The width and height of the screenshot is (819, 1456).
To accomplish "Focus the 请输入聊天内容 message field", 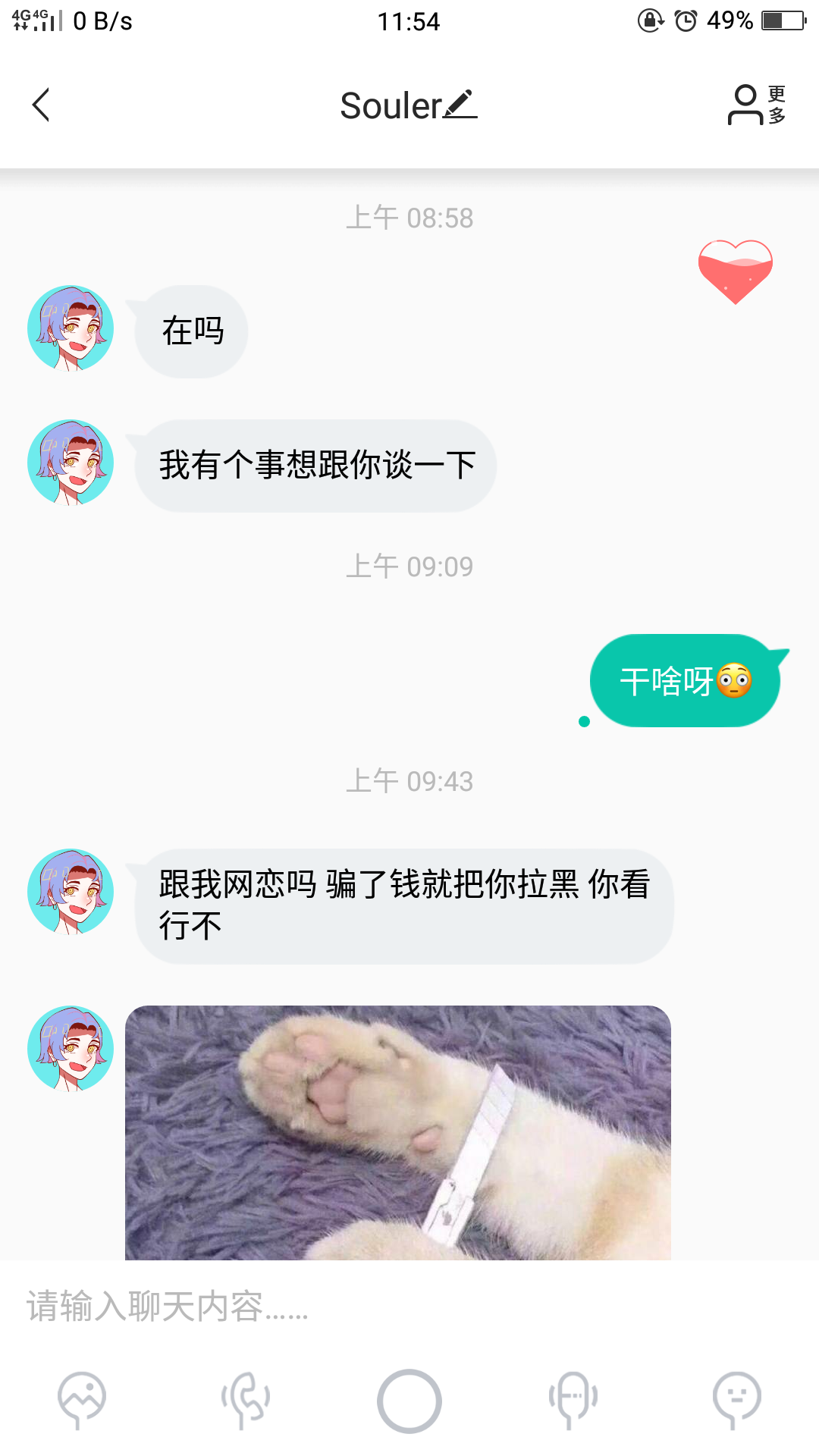I will pos(409,1306).
